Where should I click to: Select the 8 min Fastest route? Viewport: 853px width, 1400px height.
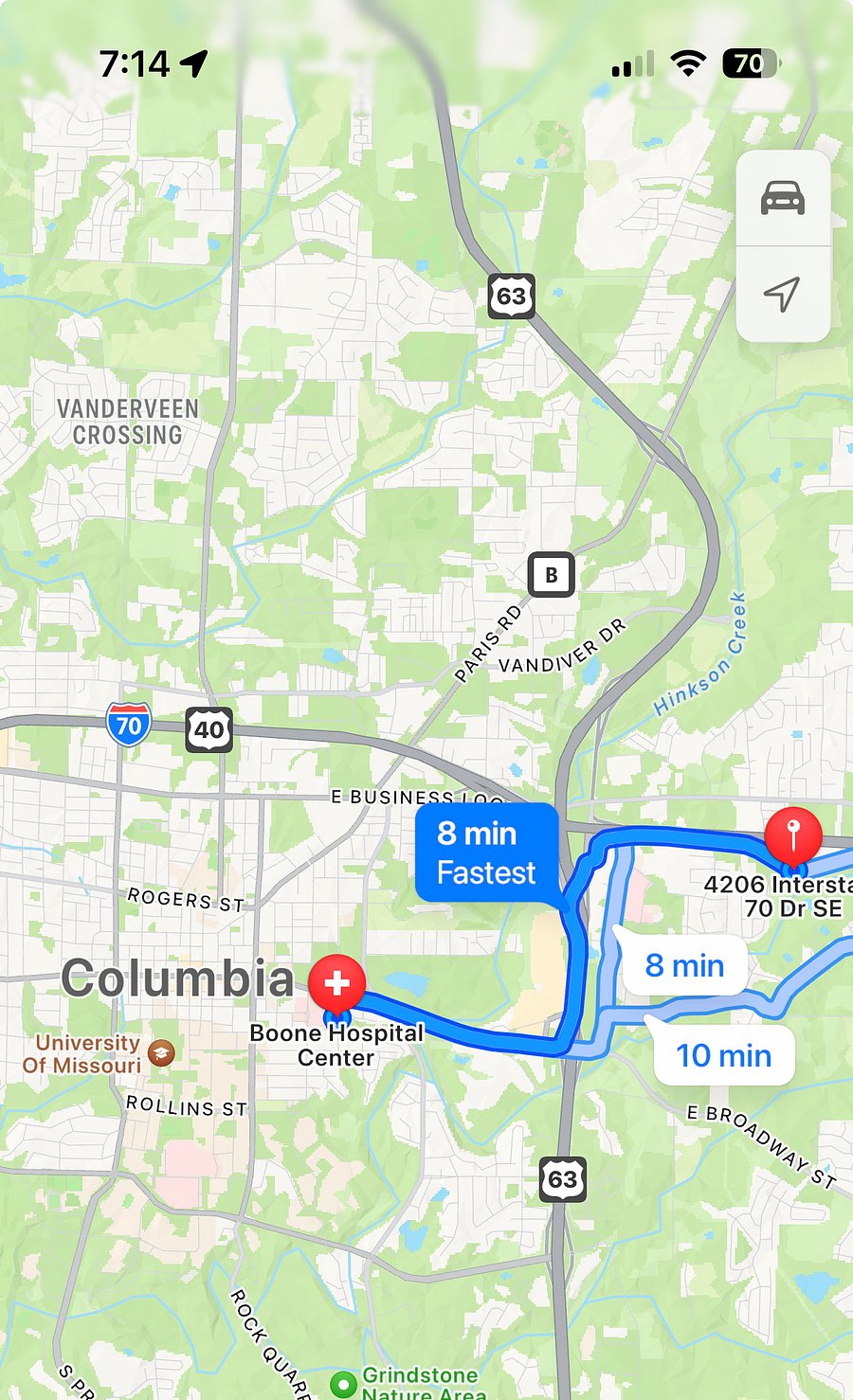pos(486,853)
